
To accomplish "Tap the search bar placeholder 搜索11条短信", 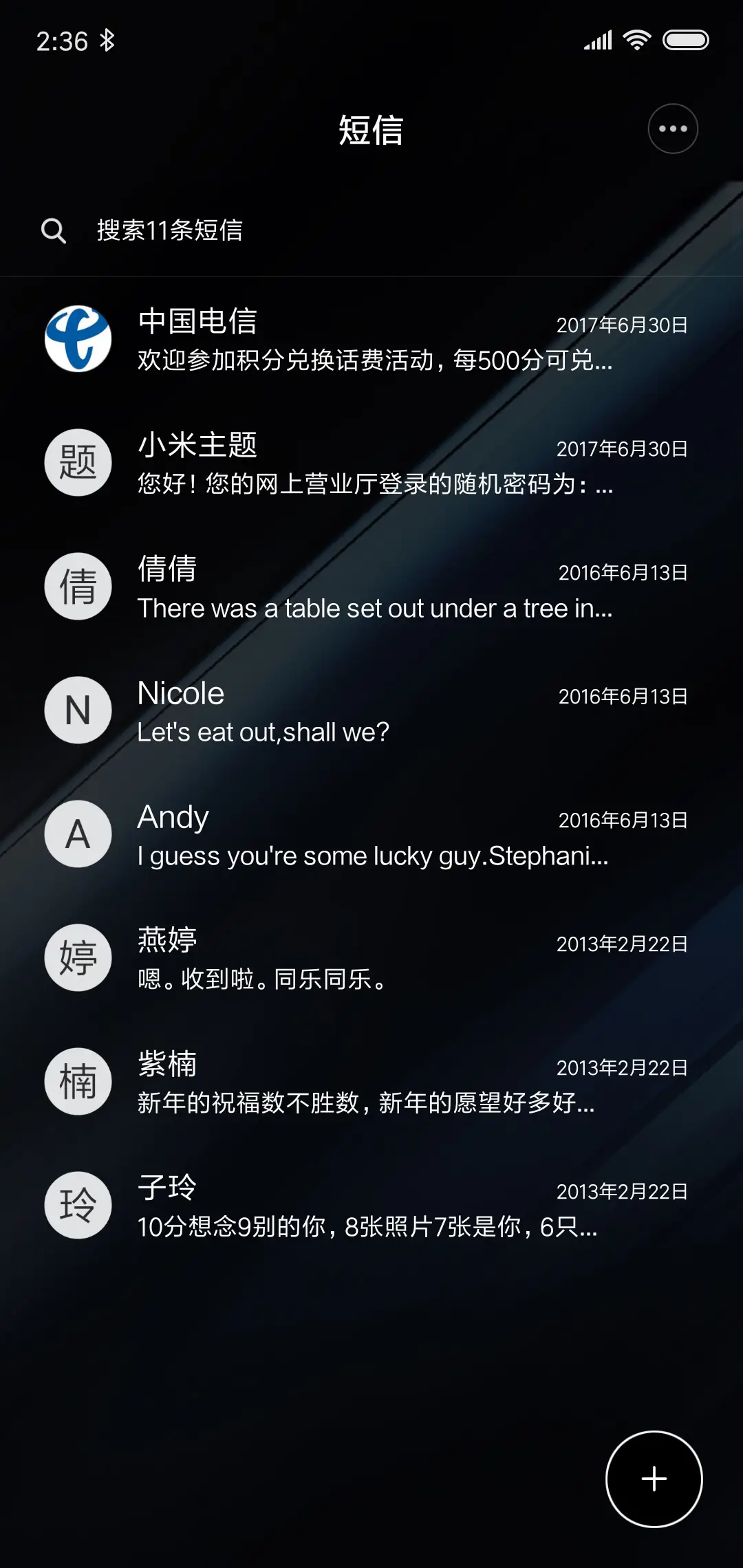I will pos(172,230).
